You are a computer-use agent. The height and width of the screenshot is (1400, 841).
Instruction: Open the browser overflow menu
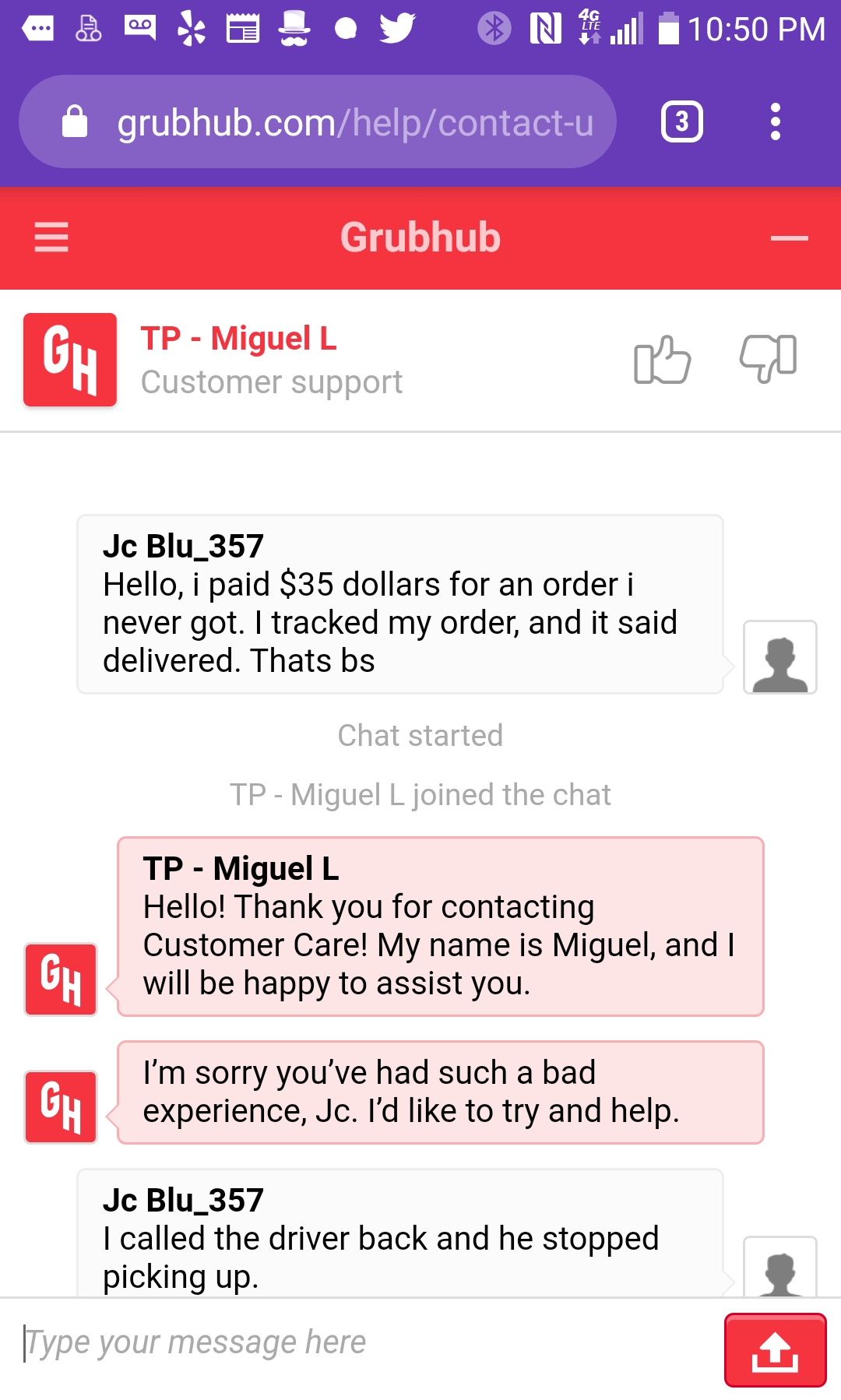776,121
